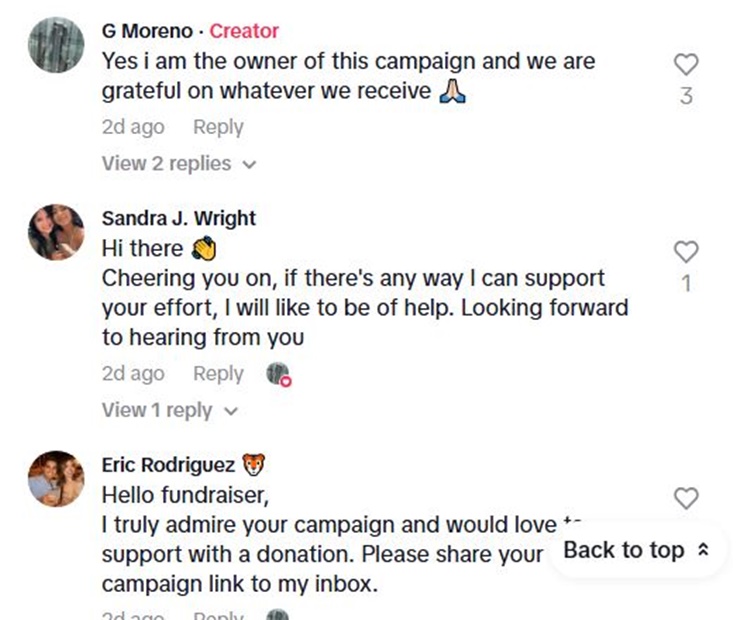Open Eric Rodriguez's profile picture

(56, 478)
